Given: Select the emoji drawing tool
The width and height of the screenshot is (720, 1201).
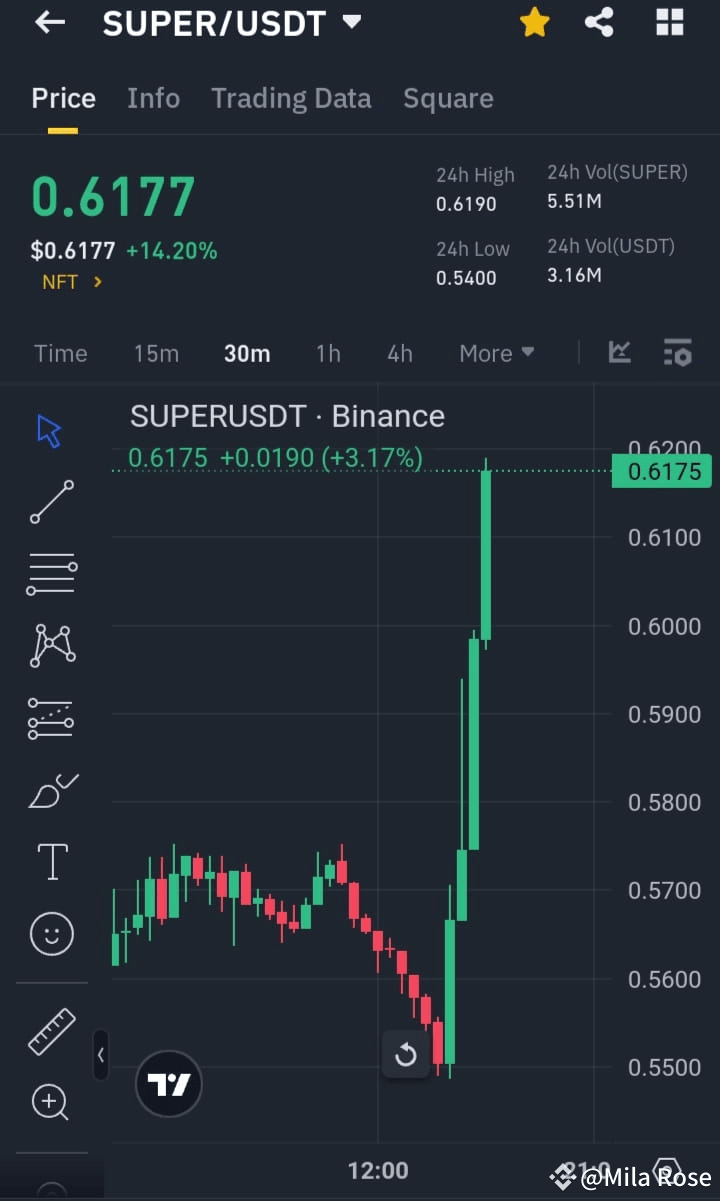Looking at the screenshot, I should [51, 933].
